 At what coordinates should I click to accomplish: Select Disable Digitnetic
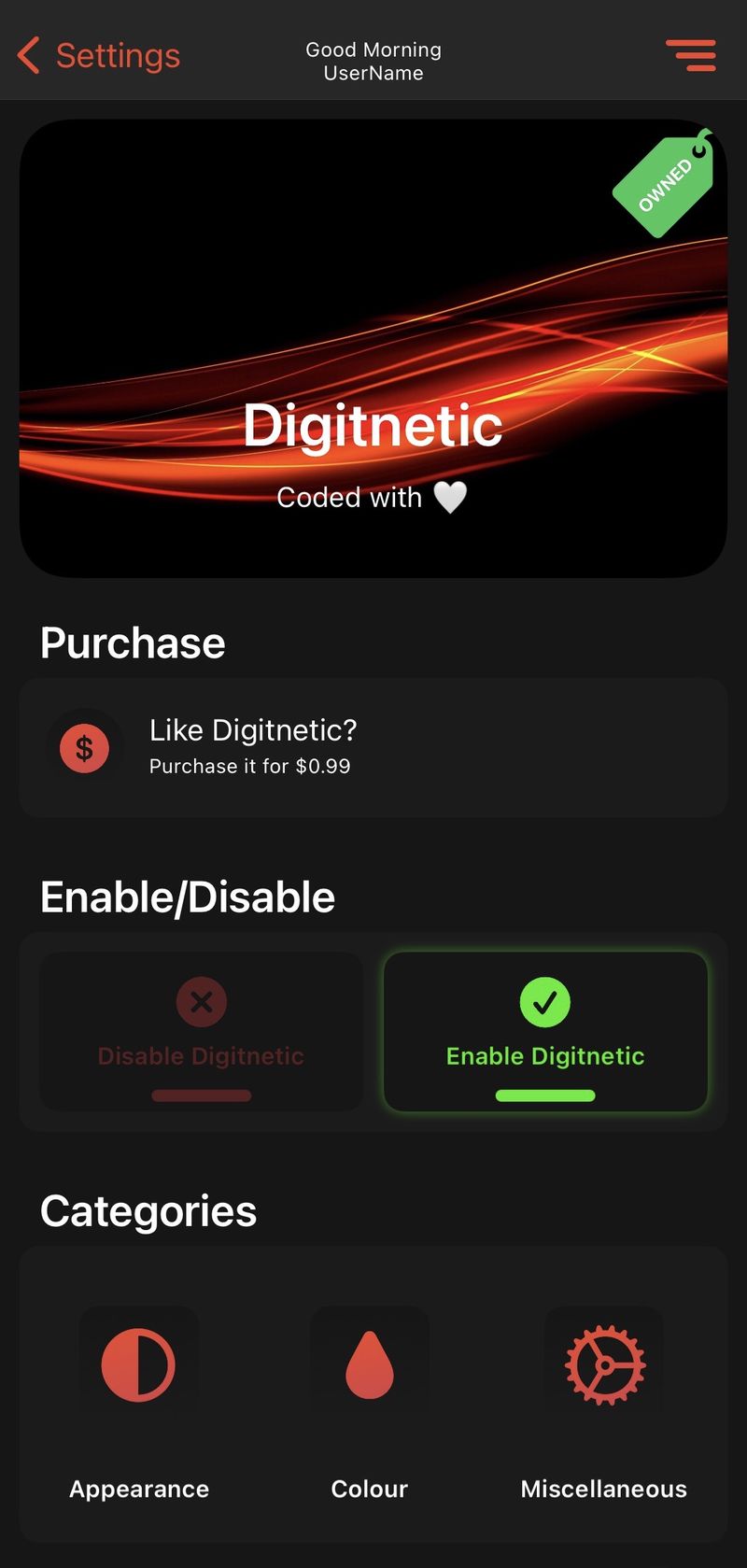(x=201, y=1032)
